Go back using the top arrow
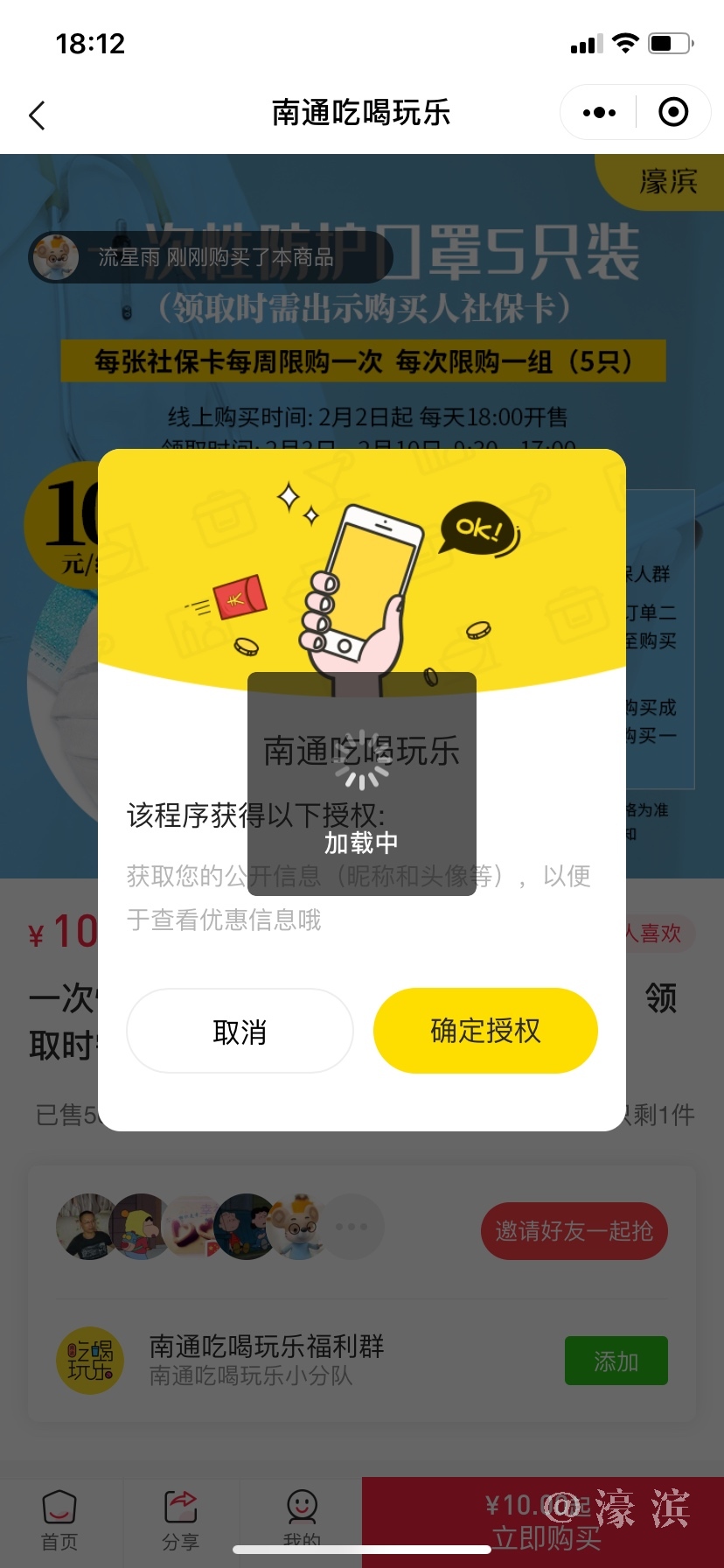The width and height of the screenshot is (724, 1568). coord(37,115)
